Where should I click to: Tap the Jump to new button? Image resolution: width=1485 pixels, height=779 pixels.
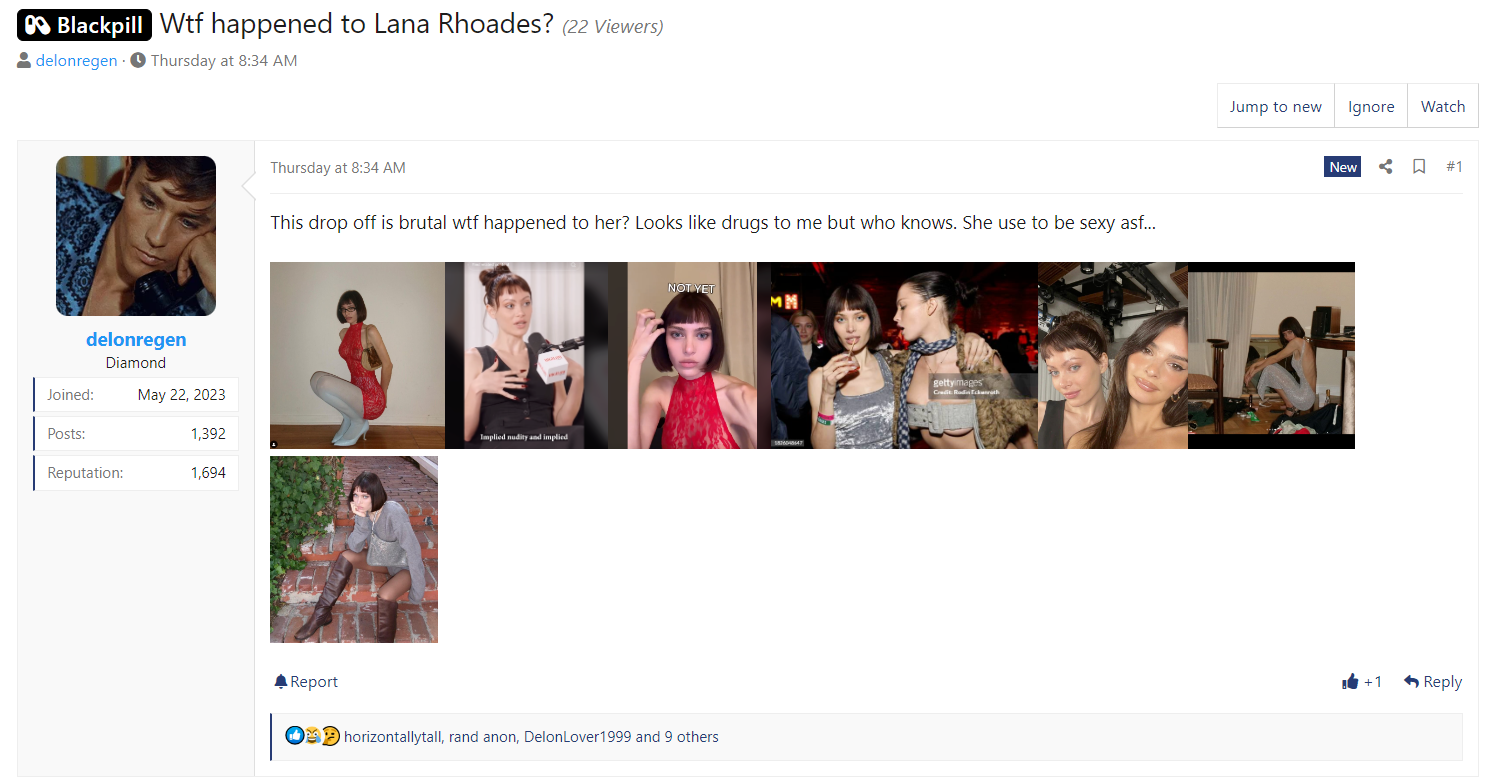pos(1275,107)
